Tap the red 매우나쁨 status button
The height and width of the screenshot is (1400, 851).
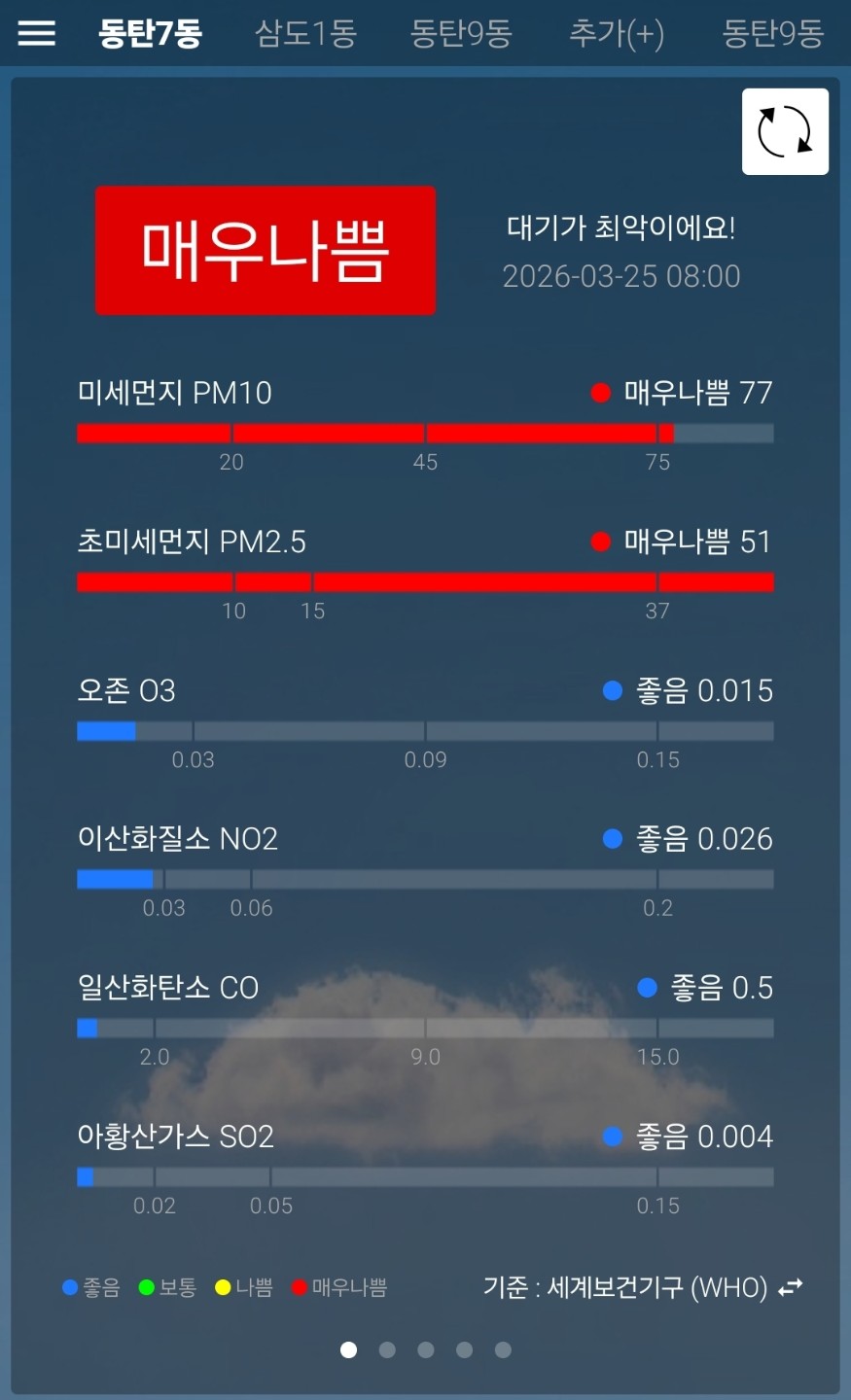click(x=266, y=251)
